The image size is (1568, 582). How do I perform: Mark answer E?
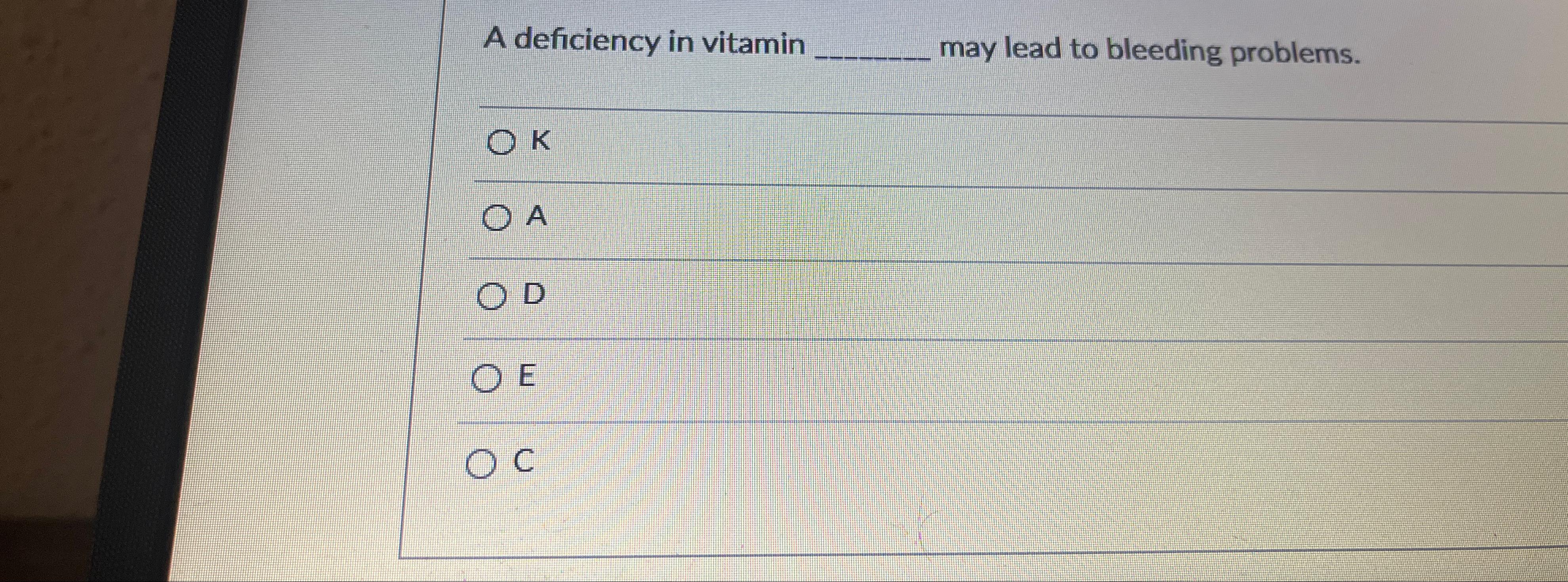pyautogui.click(x=486, y=379)
